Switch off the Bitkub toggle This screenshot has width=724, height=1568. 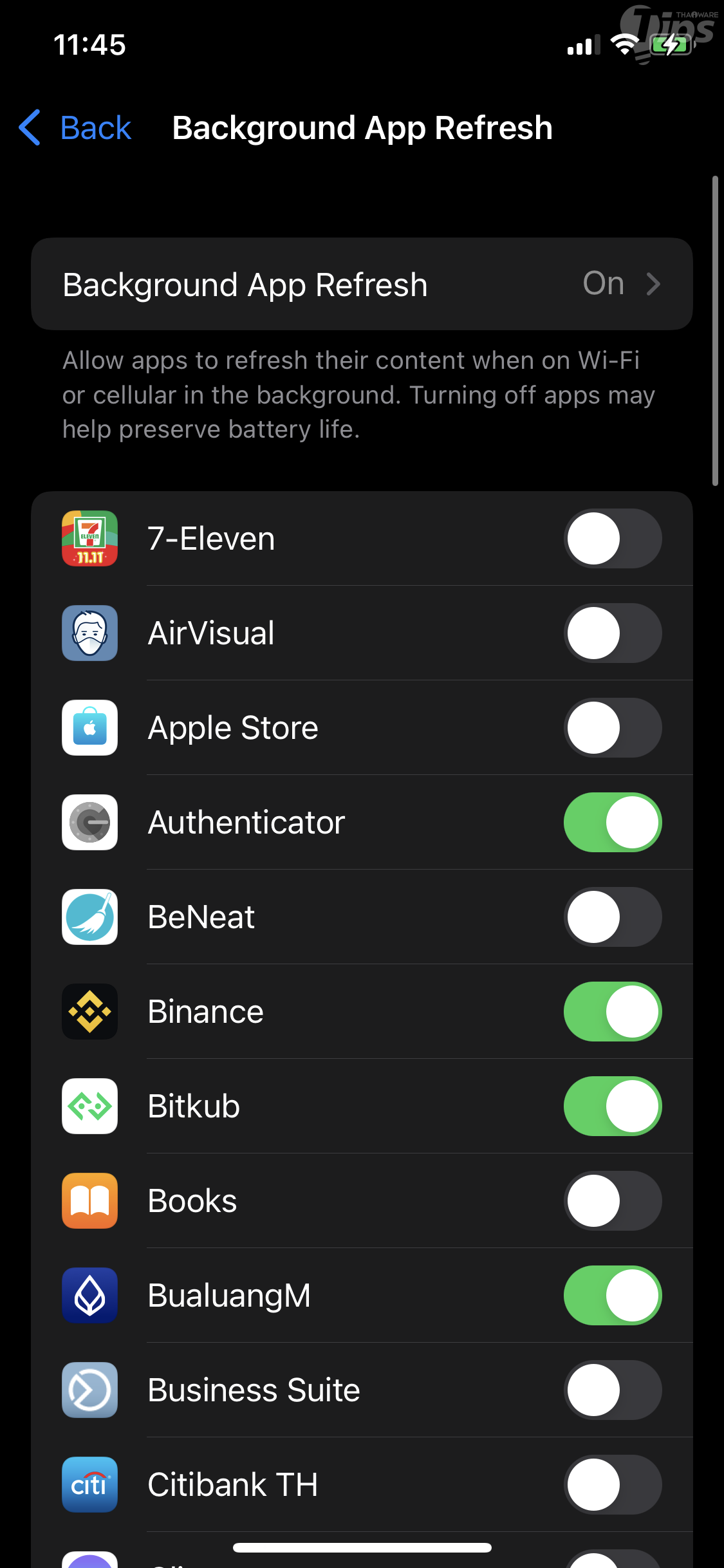[612, 1106]
